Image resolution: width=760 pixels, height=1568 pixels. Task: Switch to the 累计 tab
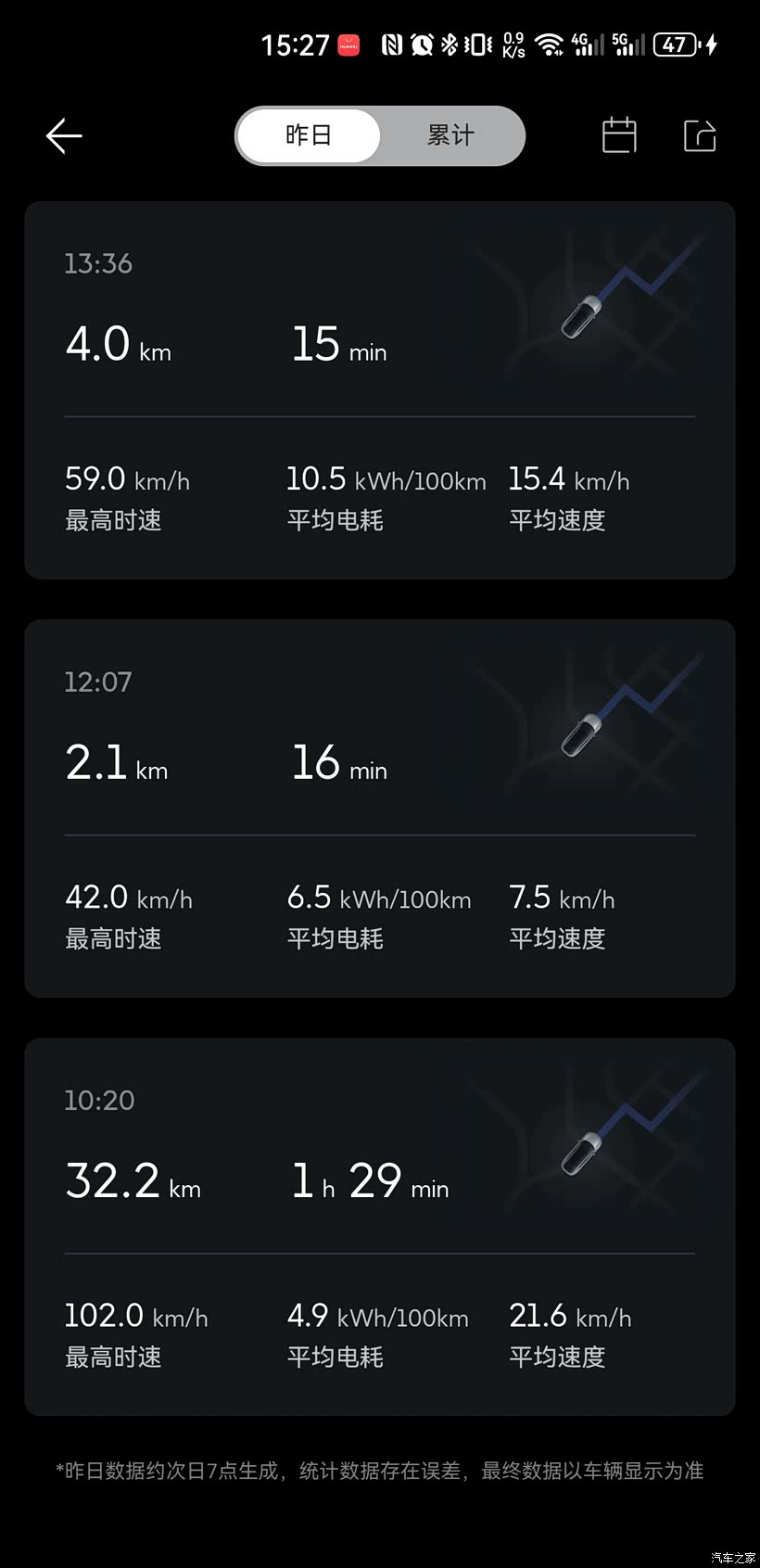click(450, 136)
